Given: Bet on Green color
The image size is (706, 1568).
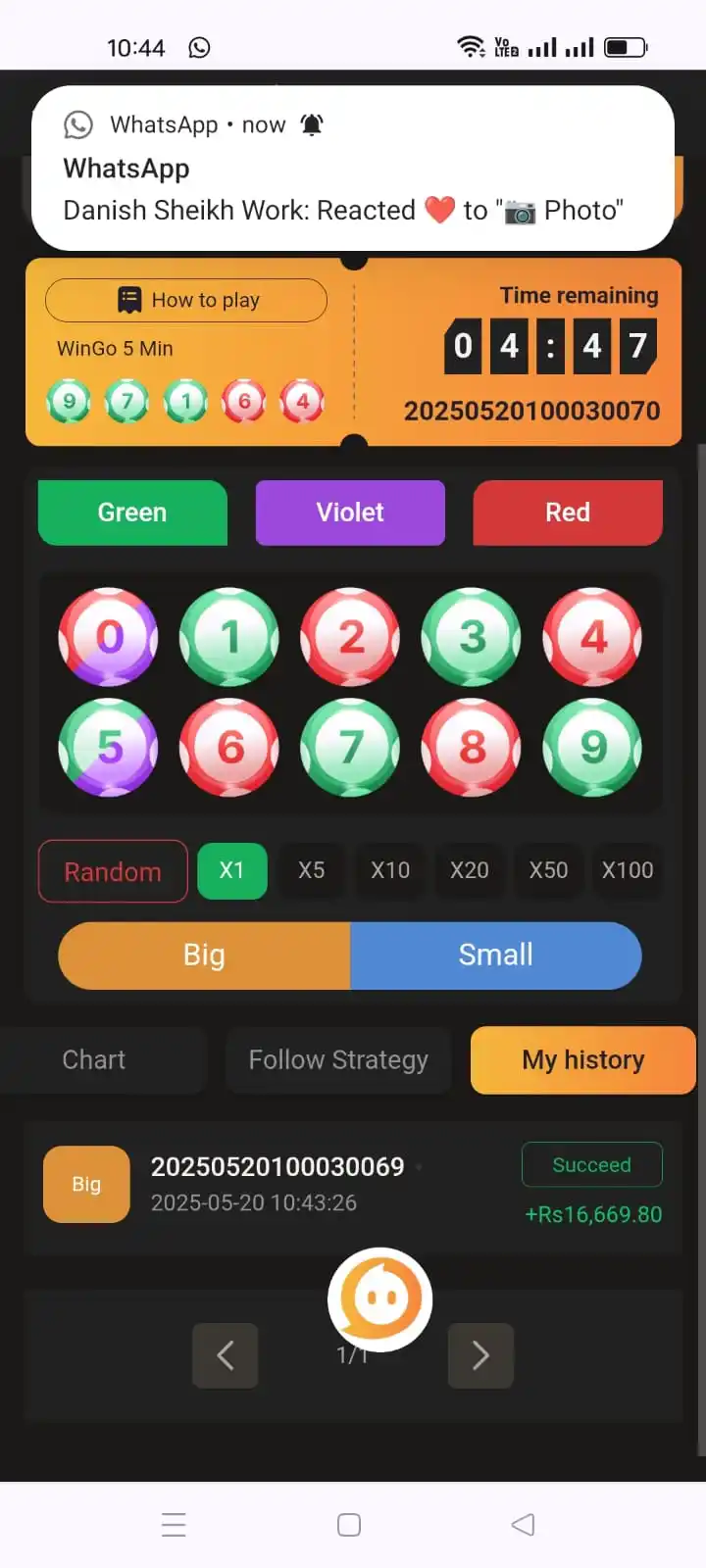Looking at the screenshot, I should 132,513.
